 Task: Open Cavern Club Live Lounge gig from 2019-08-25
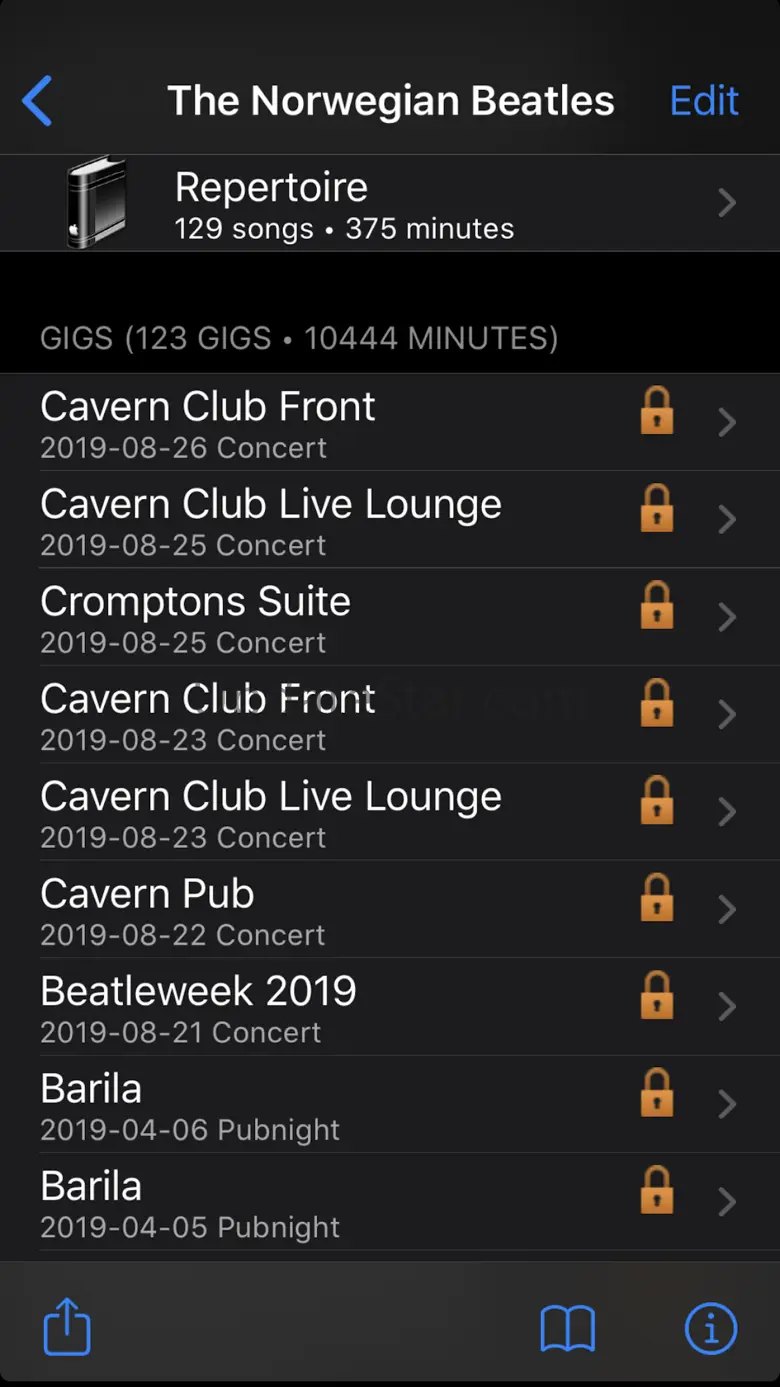pyautogui.click(x=330, y=520)
